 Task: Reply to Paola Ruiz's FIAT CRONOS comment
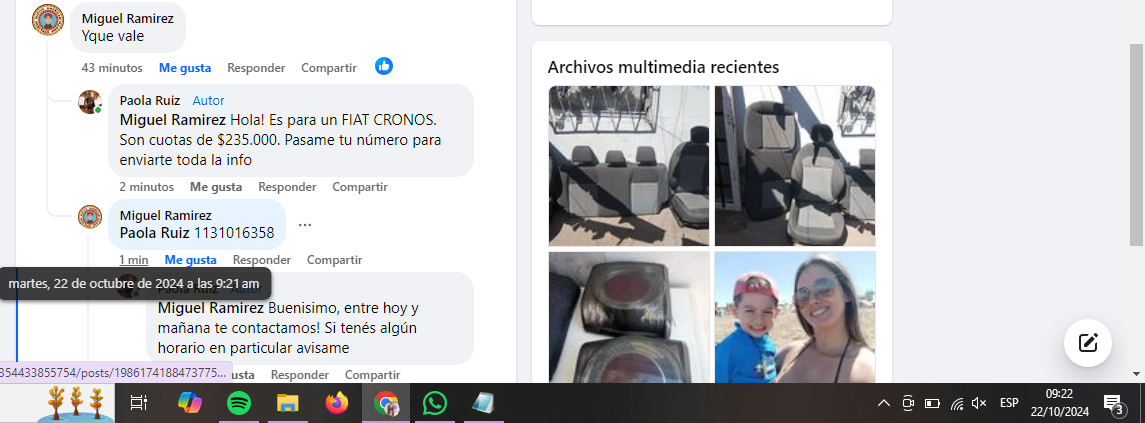(287, 187)
